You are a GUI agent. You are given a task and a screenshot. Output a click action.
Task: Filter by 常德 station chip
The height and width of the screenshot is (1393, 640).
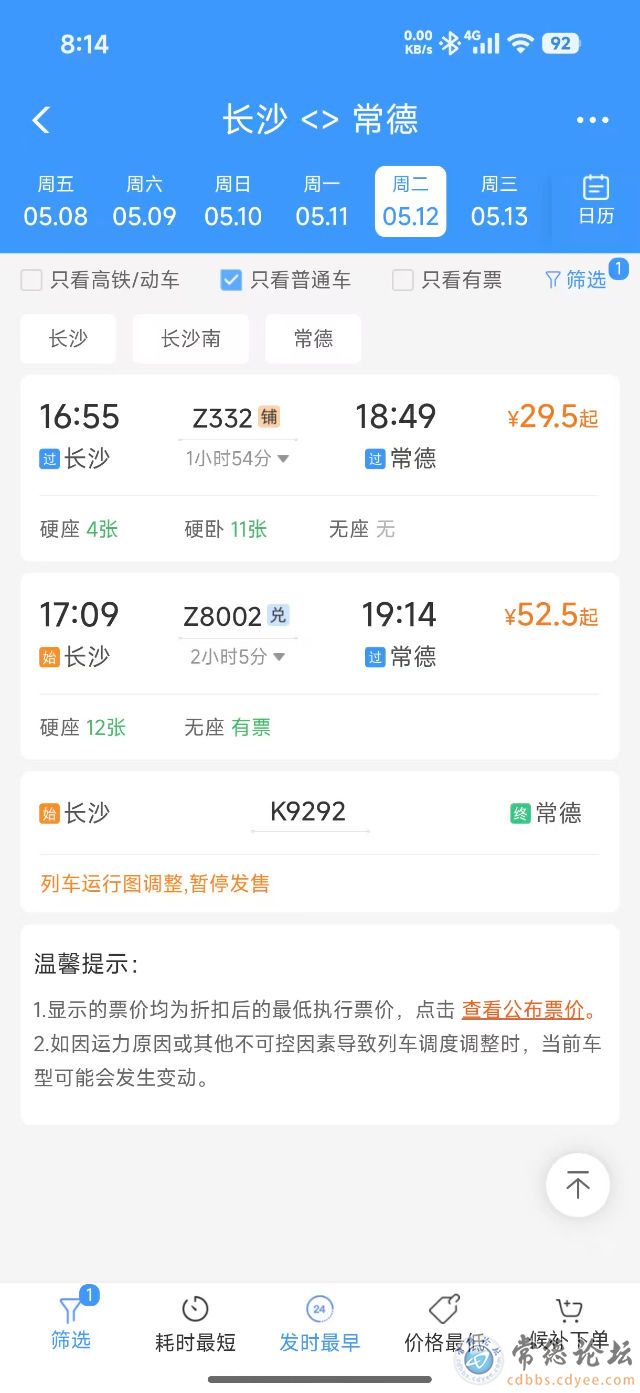(x=313, y=339)
